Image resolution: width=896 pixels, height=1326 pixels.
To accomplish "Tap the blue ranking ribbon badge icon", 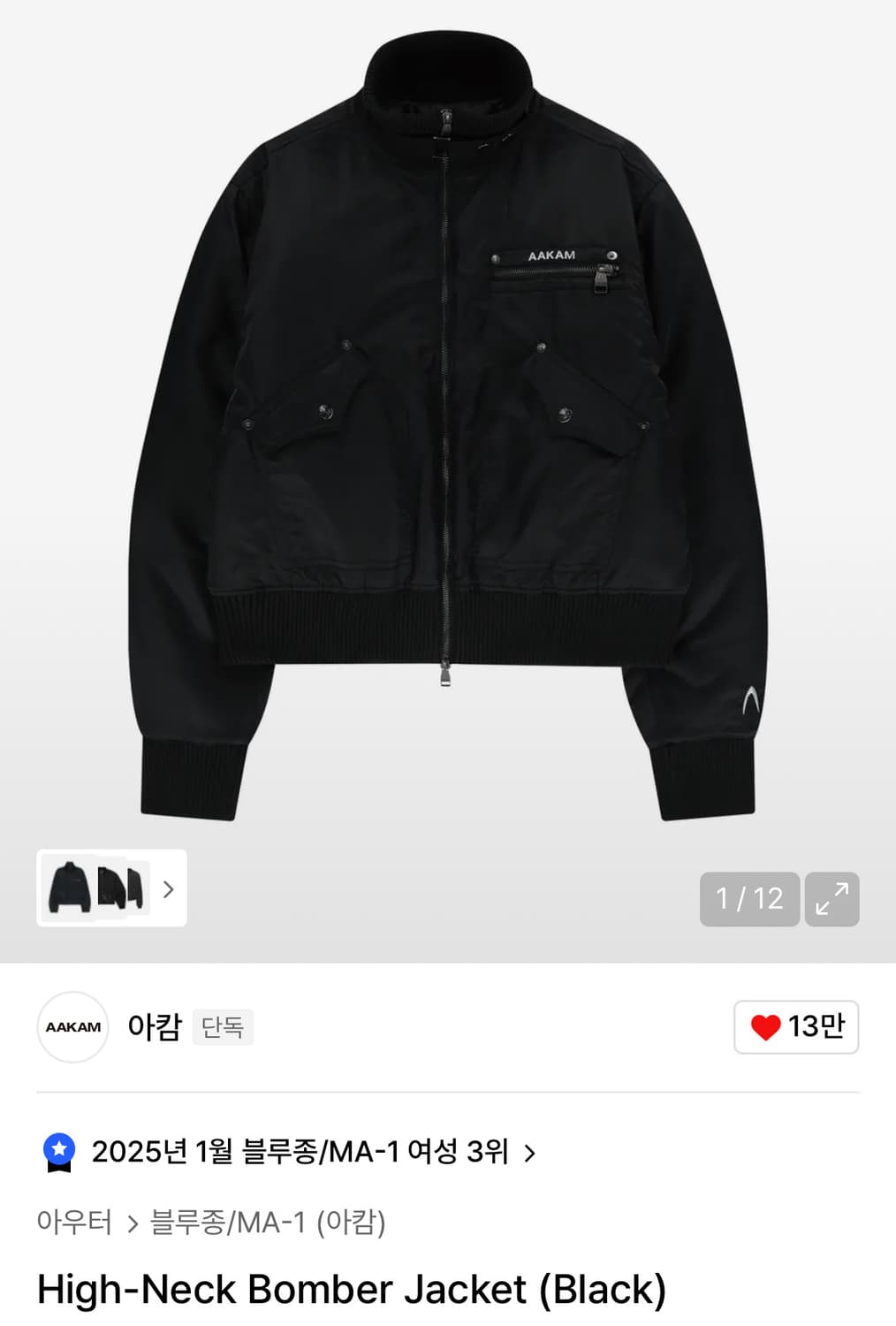I will tap(58, 1151).
